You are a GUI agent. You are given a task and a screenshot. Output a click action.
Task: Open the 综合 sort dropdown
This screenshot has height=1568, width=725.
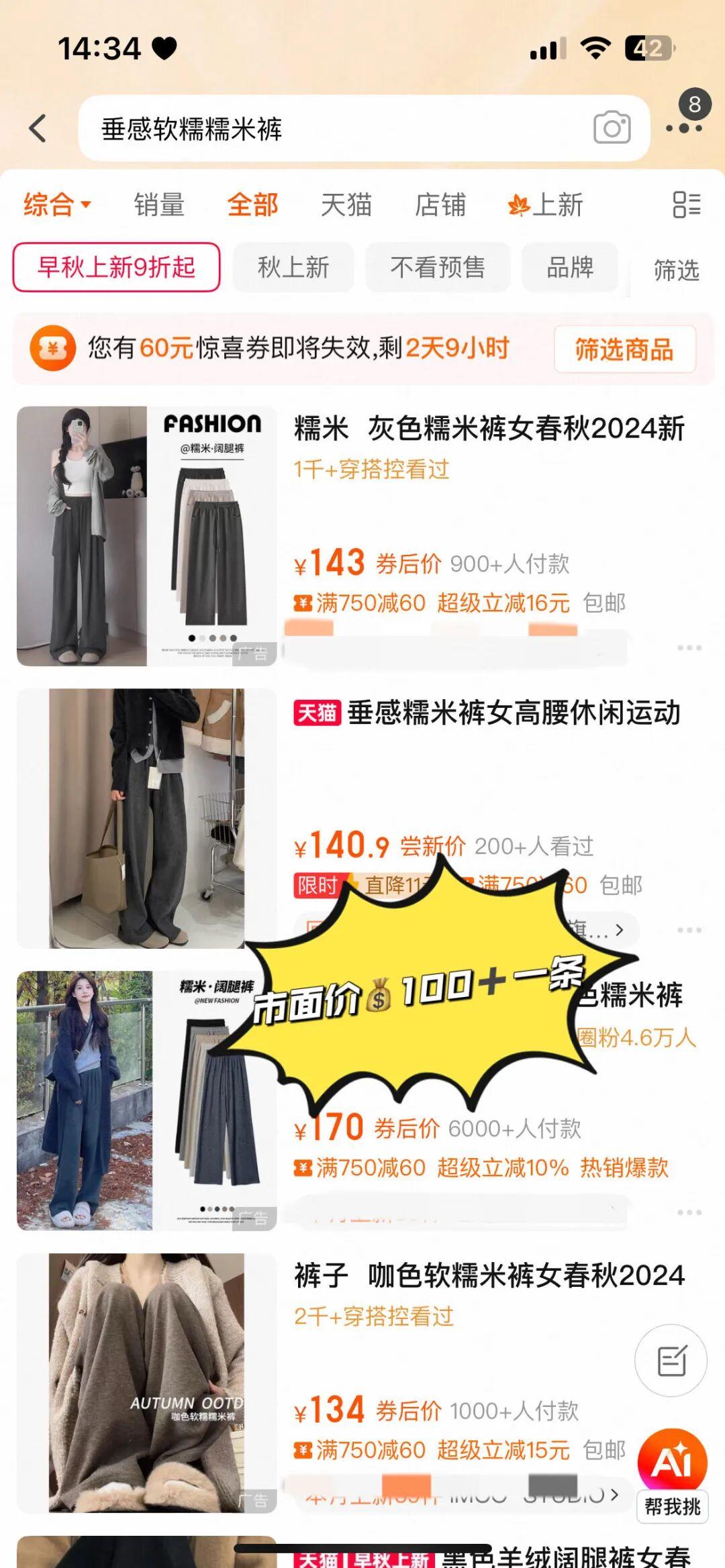[56, 205]
